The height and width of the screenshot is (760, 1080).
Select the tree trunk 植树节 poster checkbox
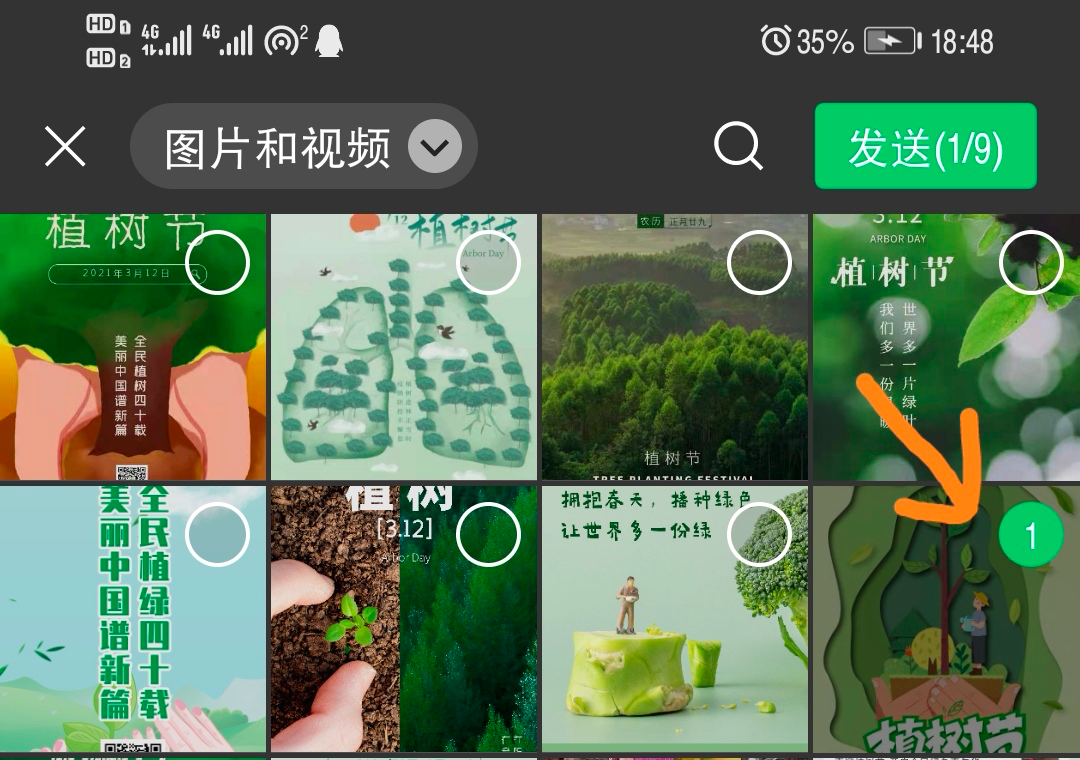(217, 263)
